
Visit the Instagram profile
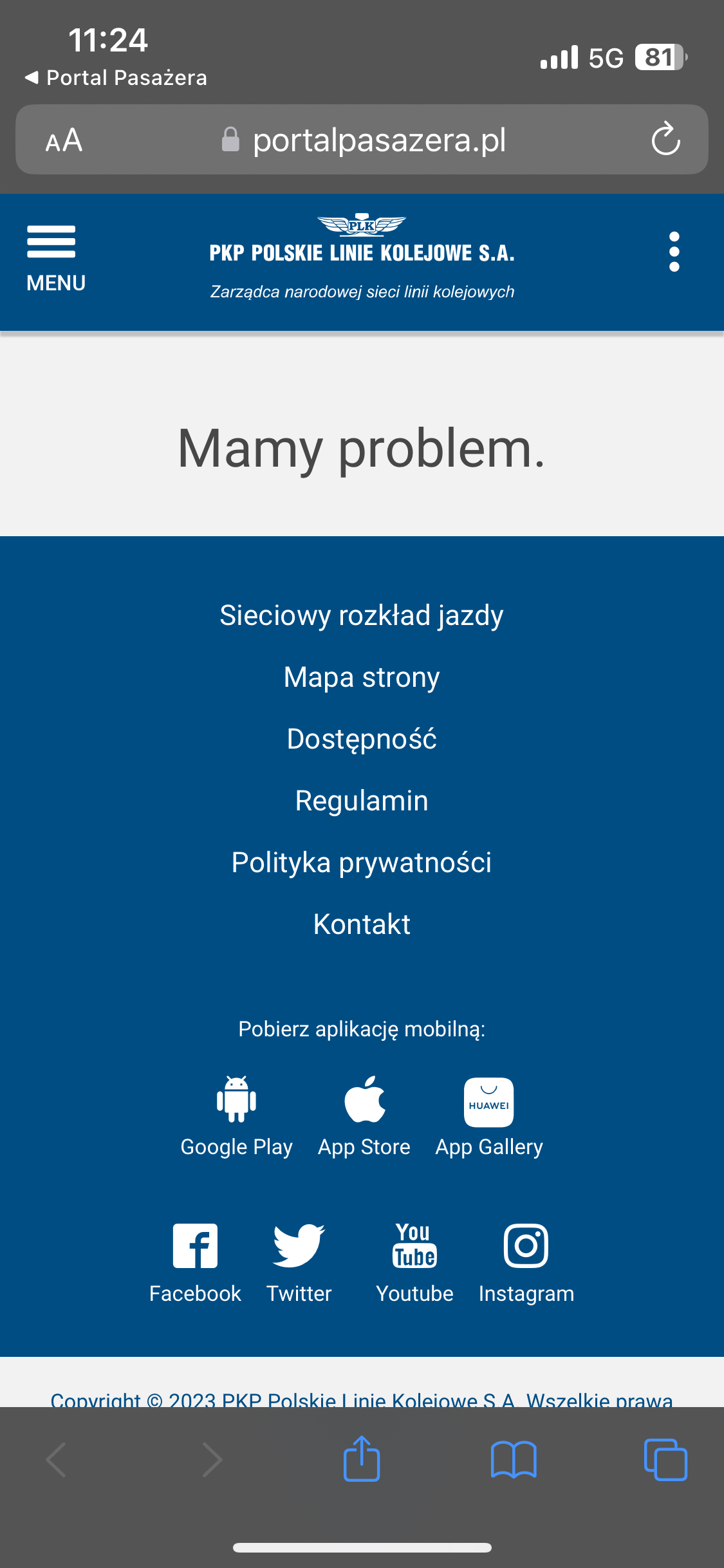click(526, 1263)
